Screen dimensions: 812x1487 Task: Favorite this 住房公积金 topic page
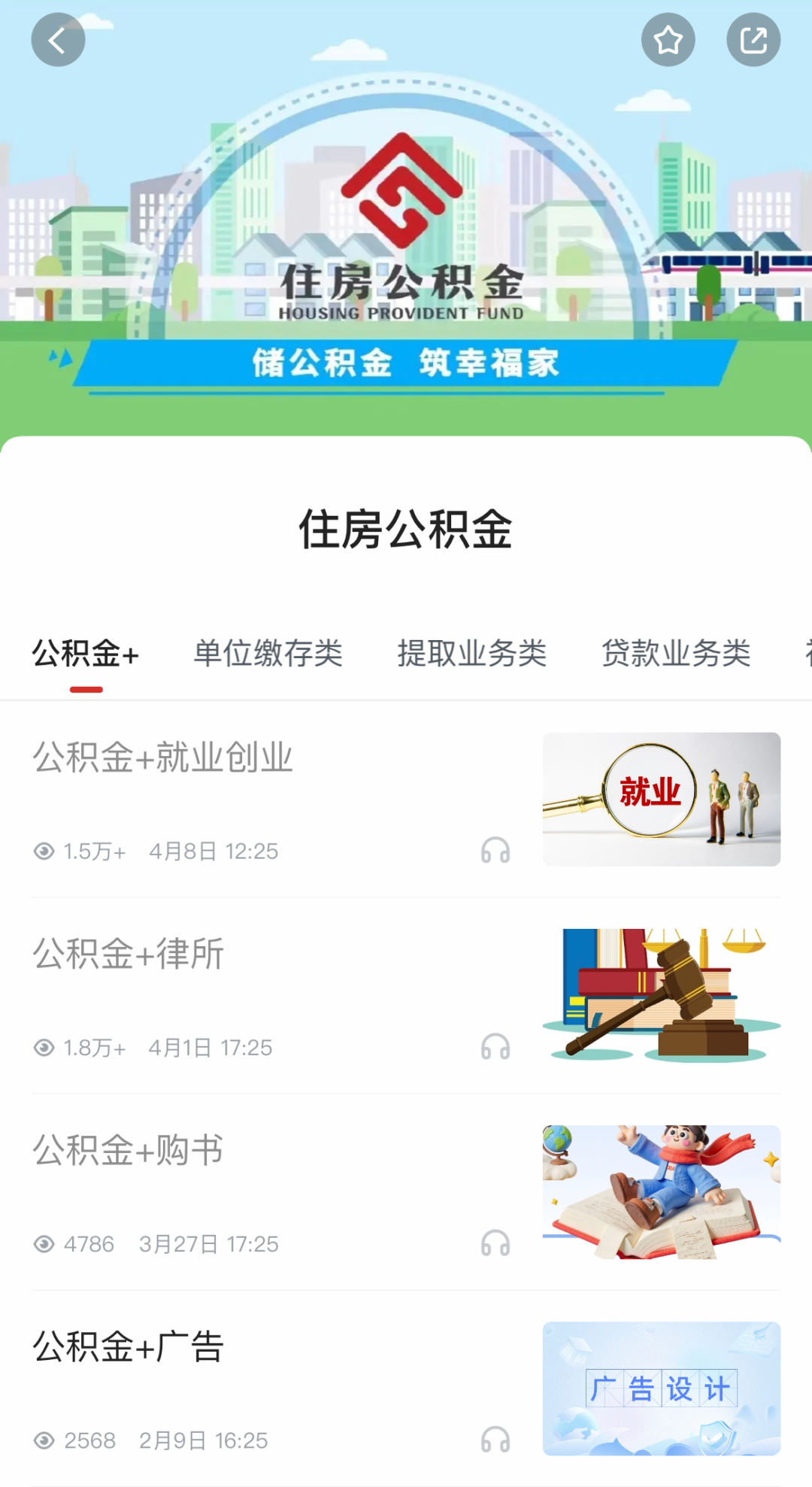[x=668, y=40]
